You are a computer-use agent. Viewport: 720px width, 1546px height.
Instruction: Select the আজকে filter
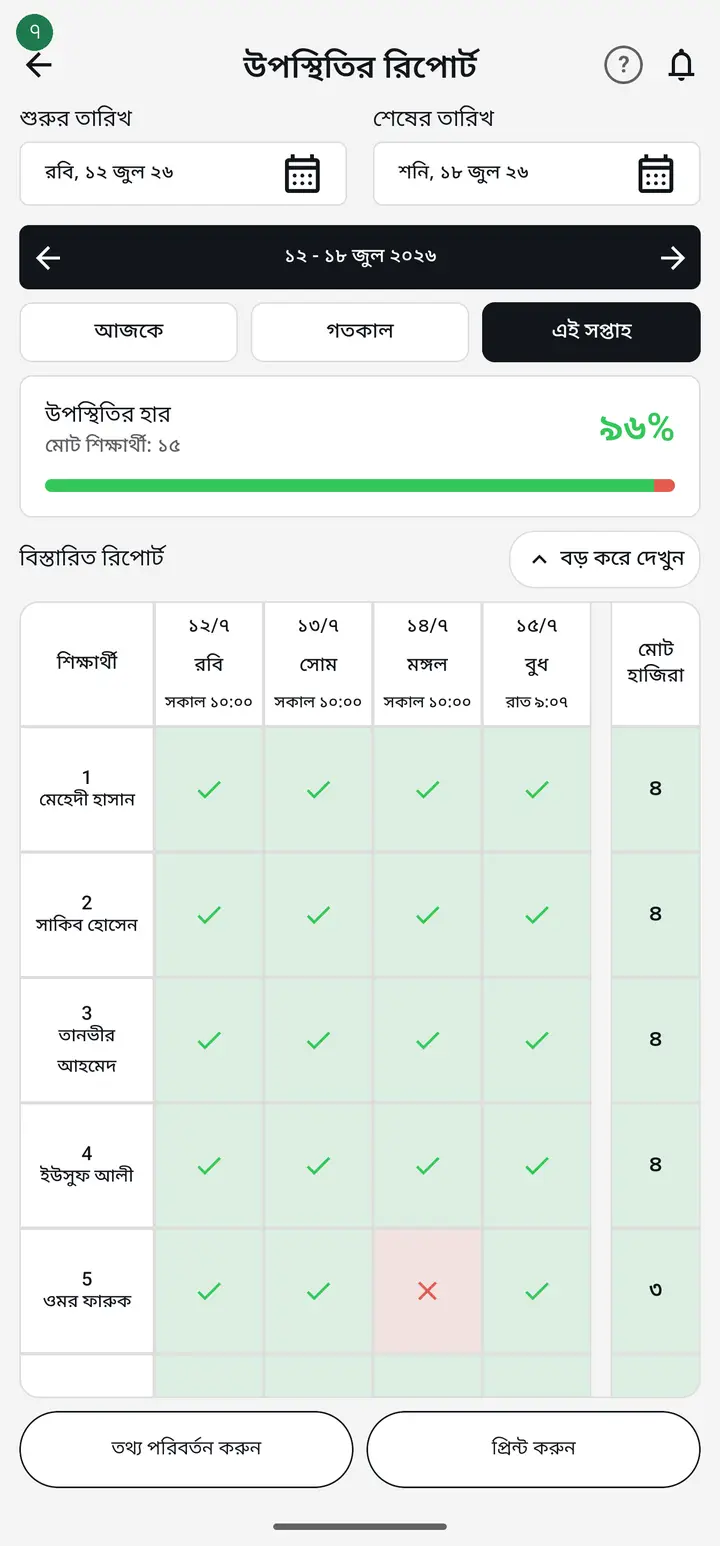tap(128, 332)
